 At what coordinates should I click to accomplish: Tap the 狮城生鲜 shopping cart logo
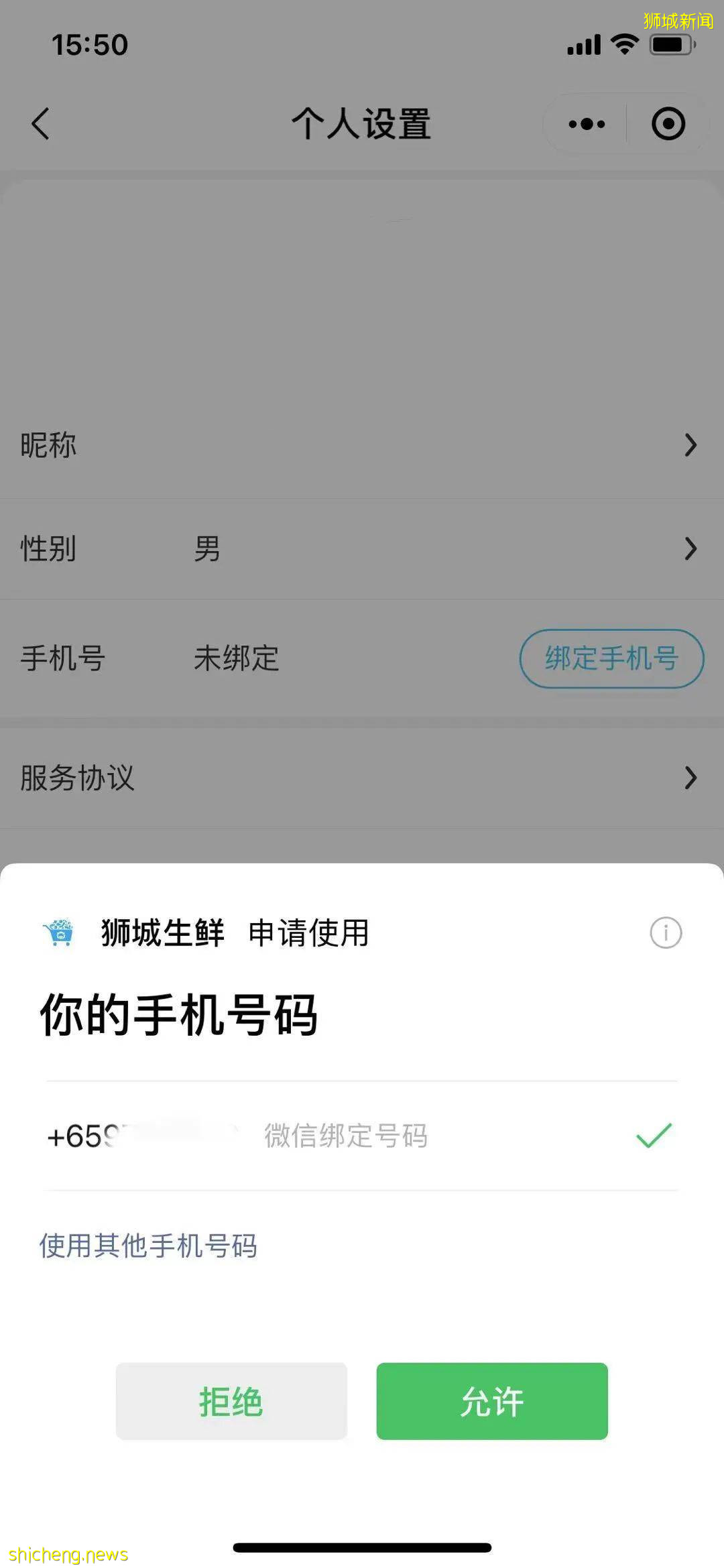pyautogui.click(x=60, y=932)
